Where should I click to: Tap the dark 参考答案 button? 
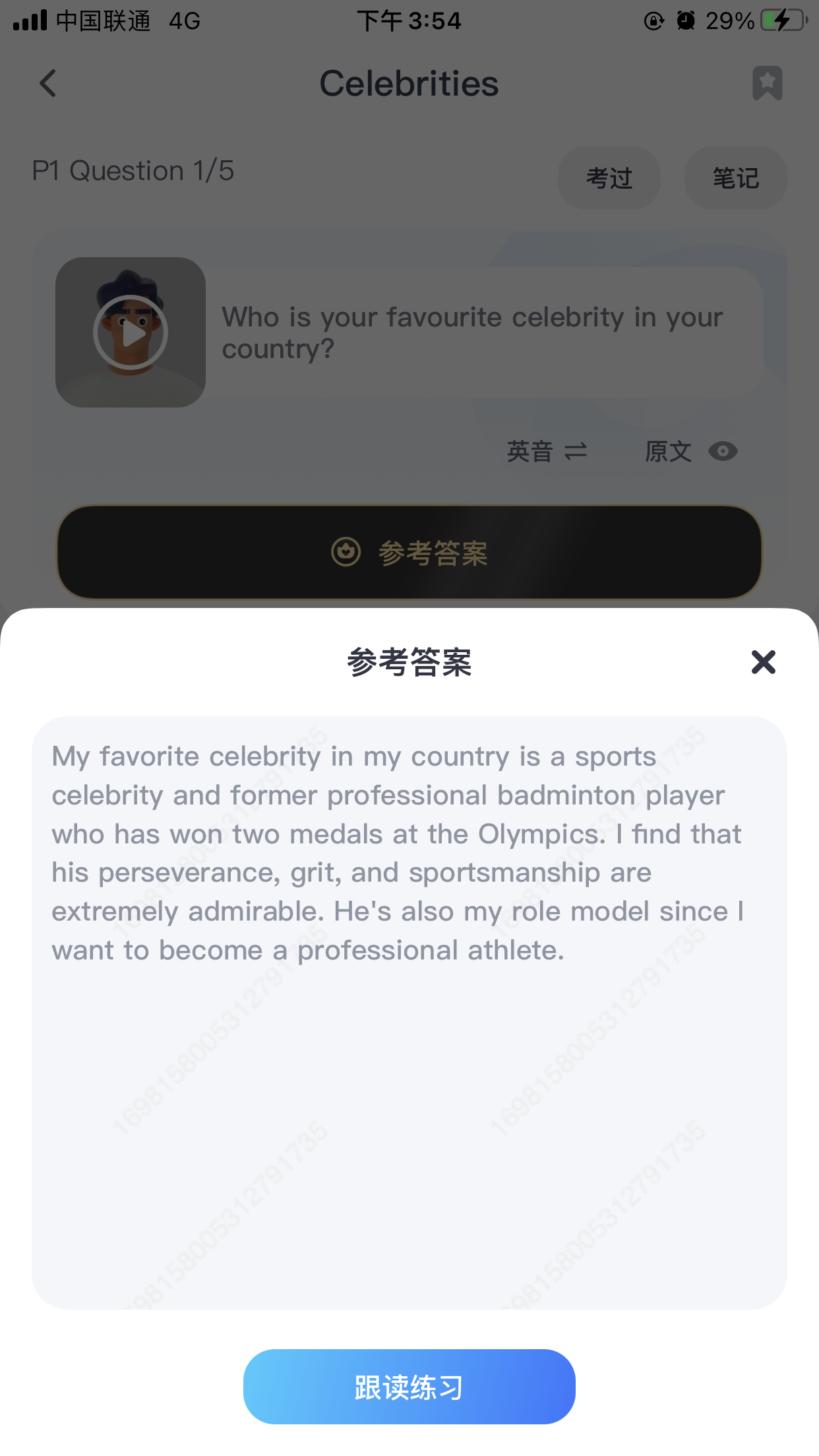409,552
